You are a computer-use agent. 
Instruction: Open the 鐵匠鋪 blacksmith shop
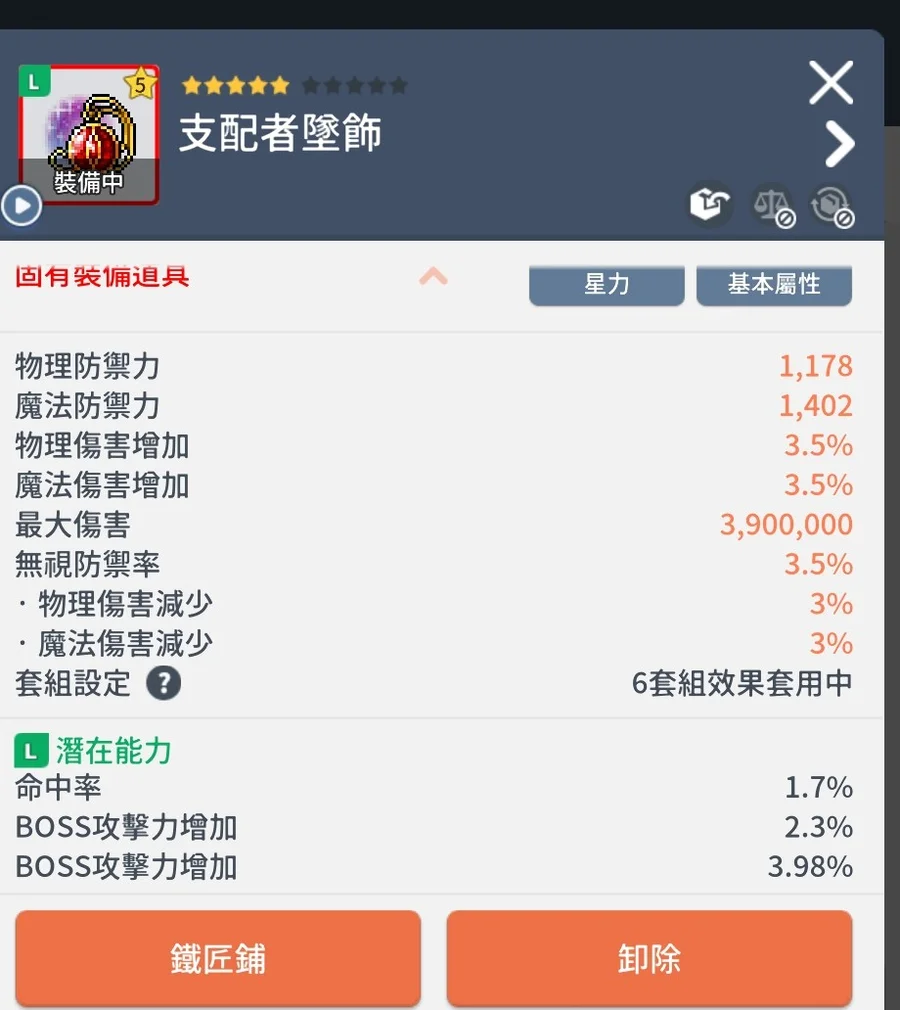pyautogui.click(x=218, y=958)
